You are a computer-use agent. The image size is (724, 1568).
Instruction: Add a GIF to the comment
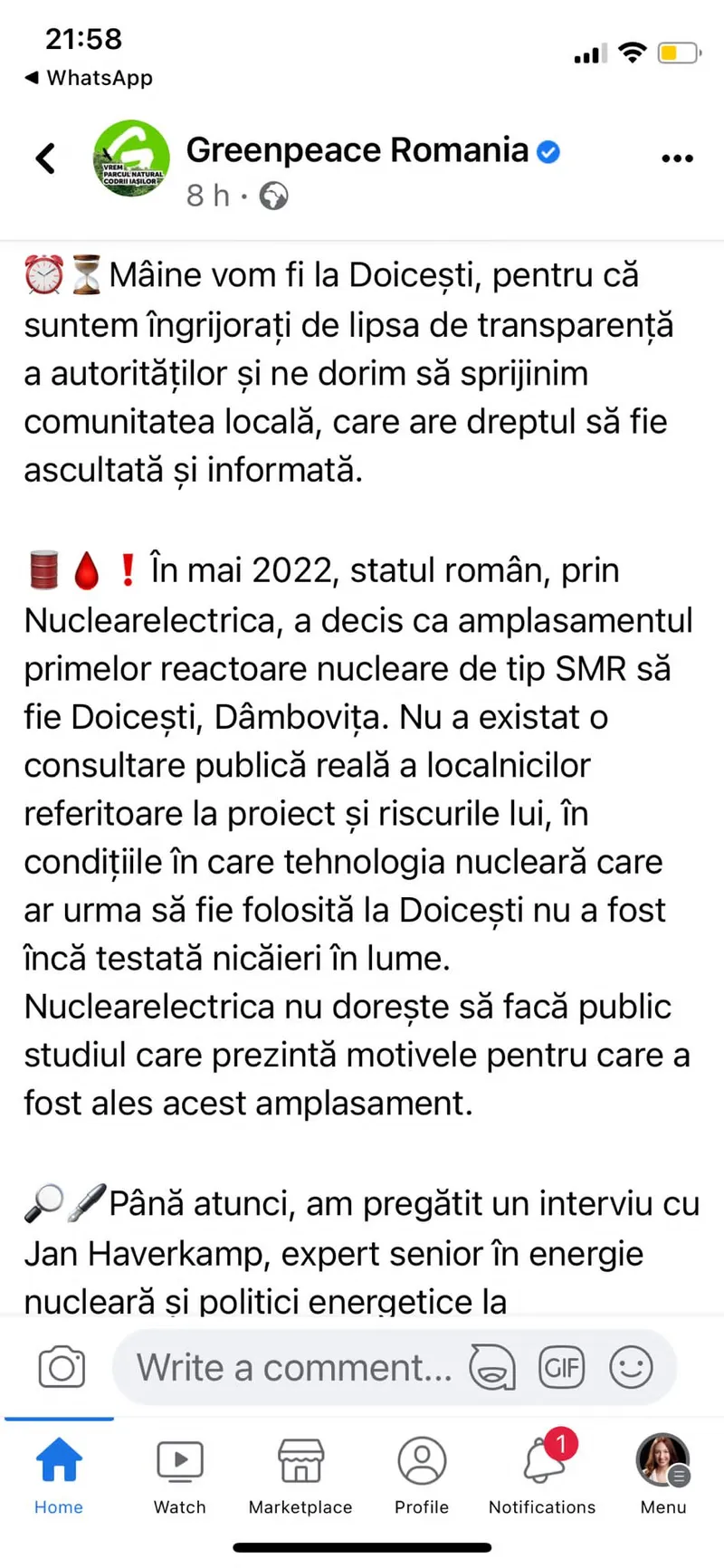(x=561, y=1367)
